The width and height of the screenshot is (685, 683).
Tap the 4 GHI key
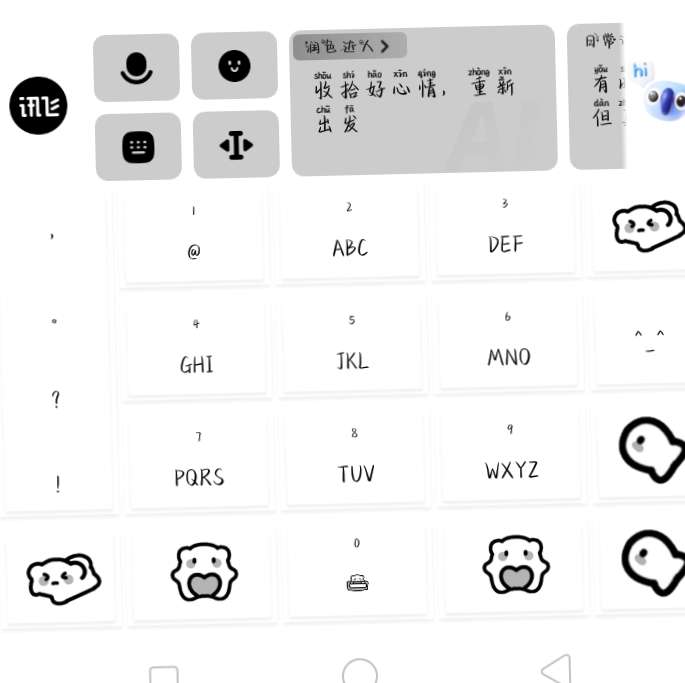(196, 350)
